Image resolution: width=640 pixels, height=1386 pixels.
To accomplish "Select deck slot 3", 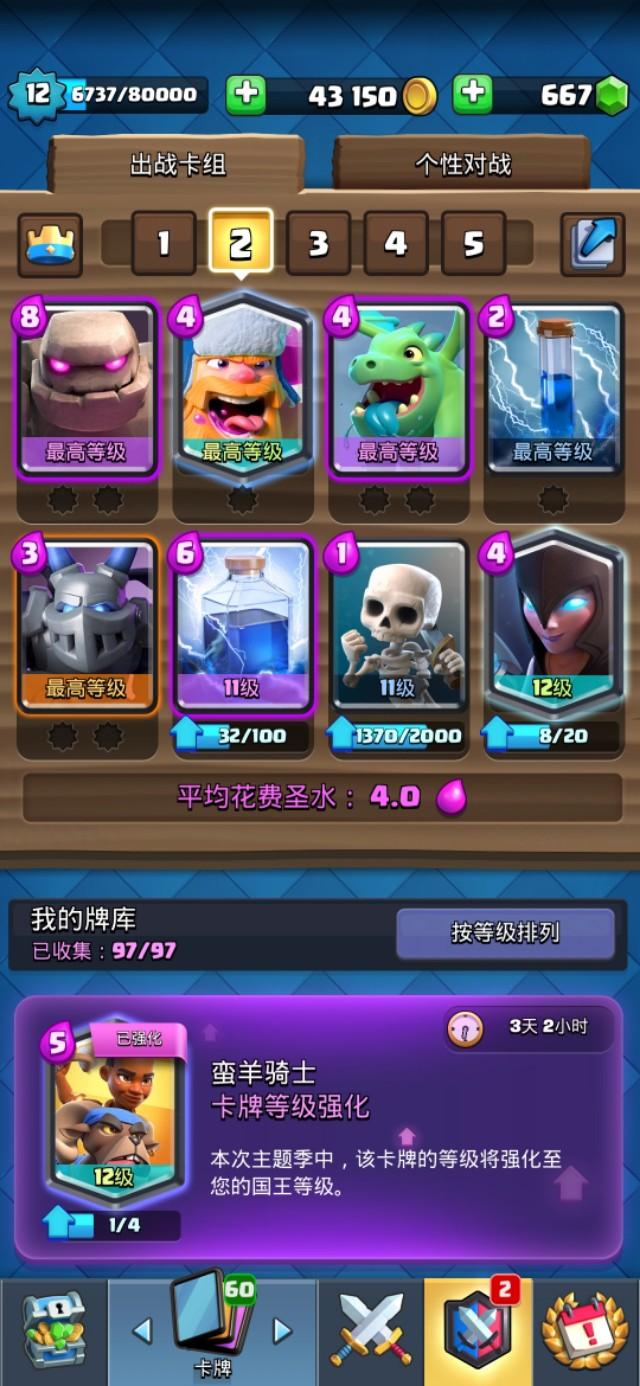I will (318, 243).
